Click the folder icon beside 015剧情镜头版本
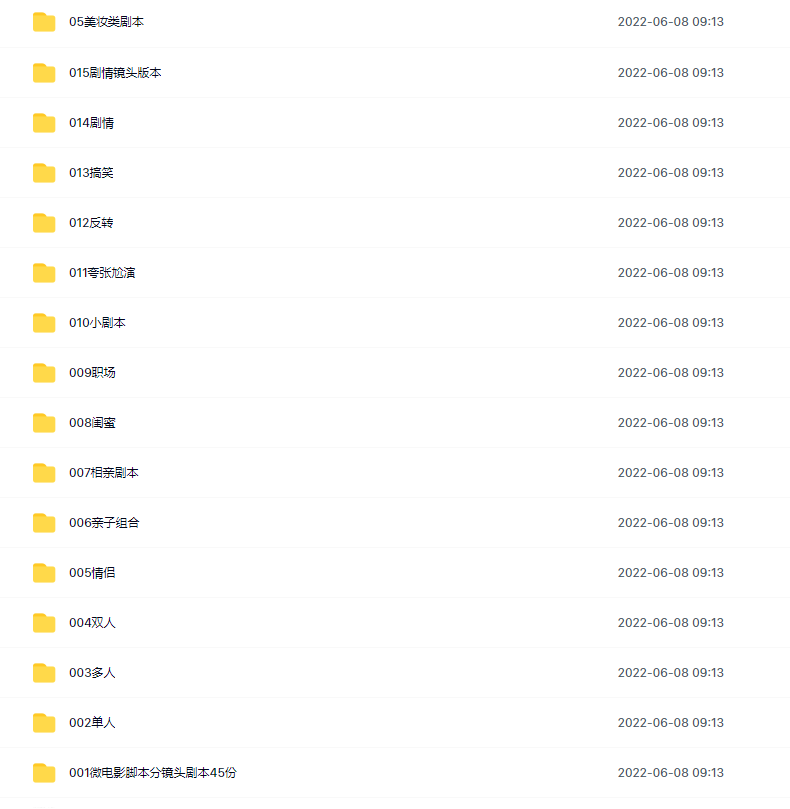The height and width of the screenshot is (809, 790). pyautogui.click(x=44, y=72)
